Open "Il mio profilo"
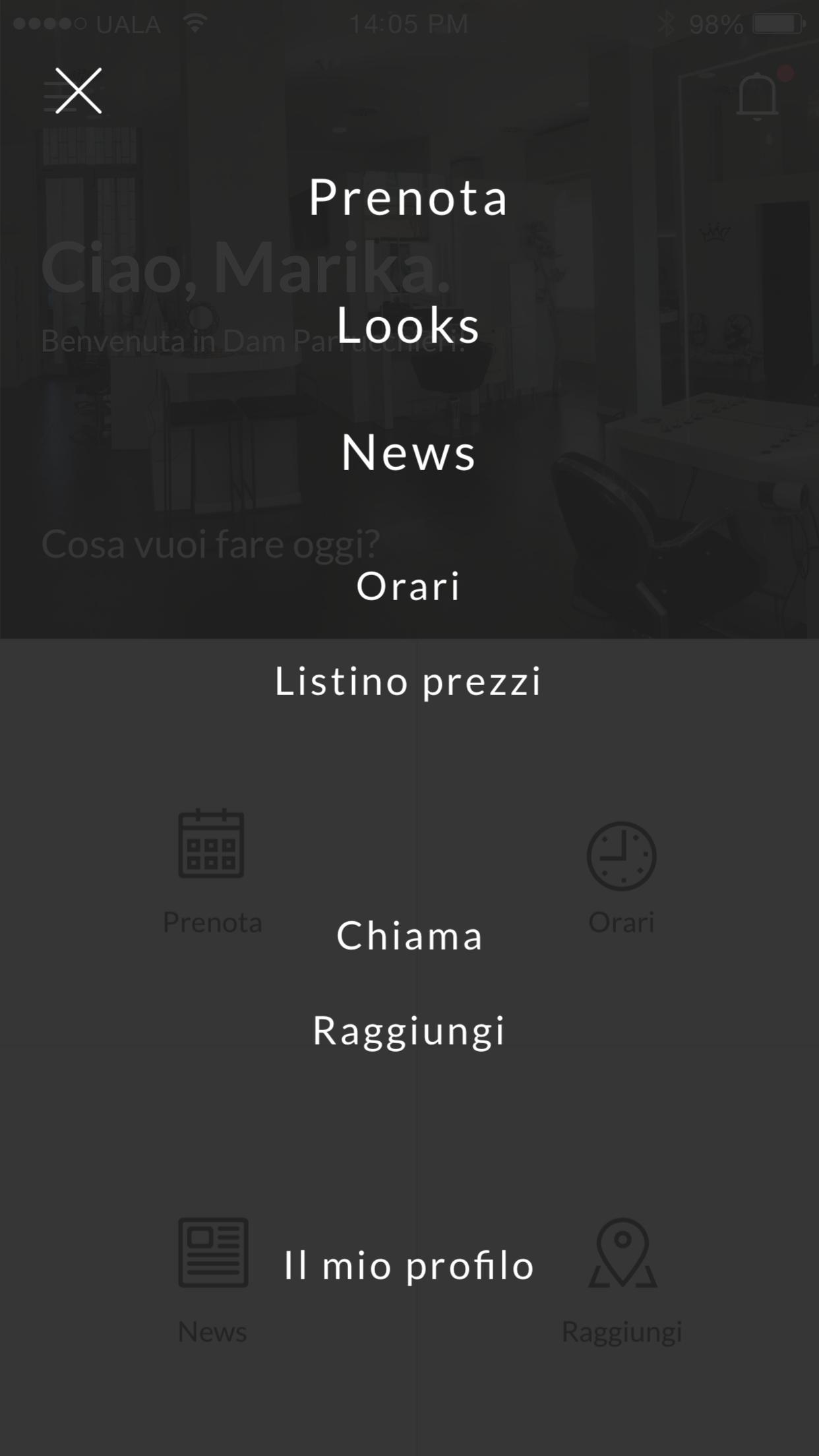This screenshot has height=1456, width=819. tap(409, 1265)
